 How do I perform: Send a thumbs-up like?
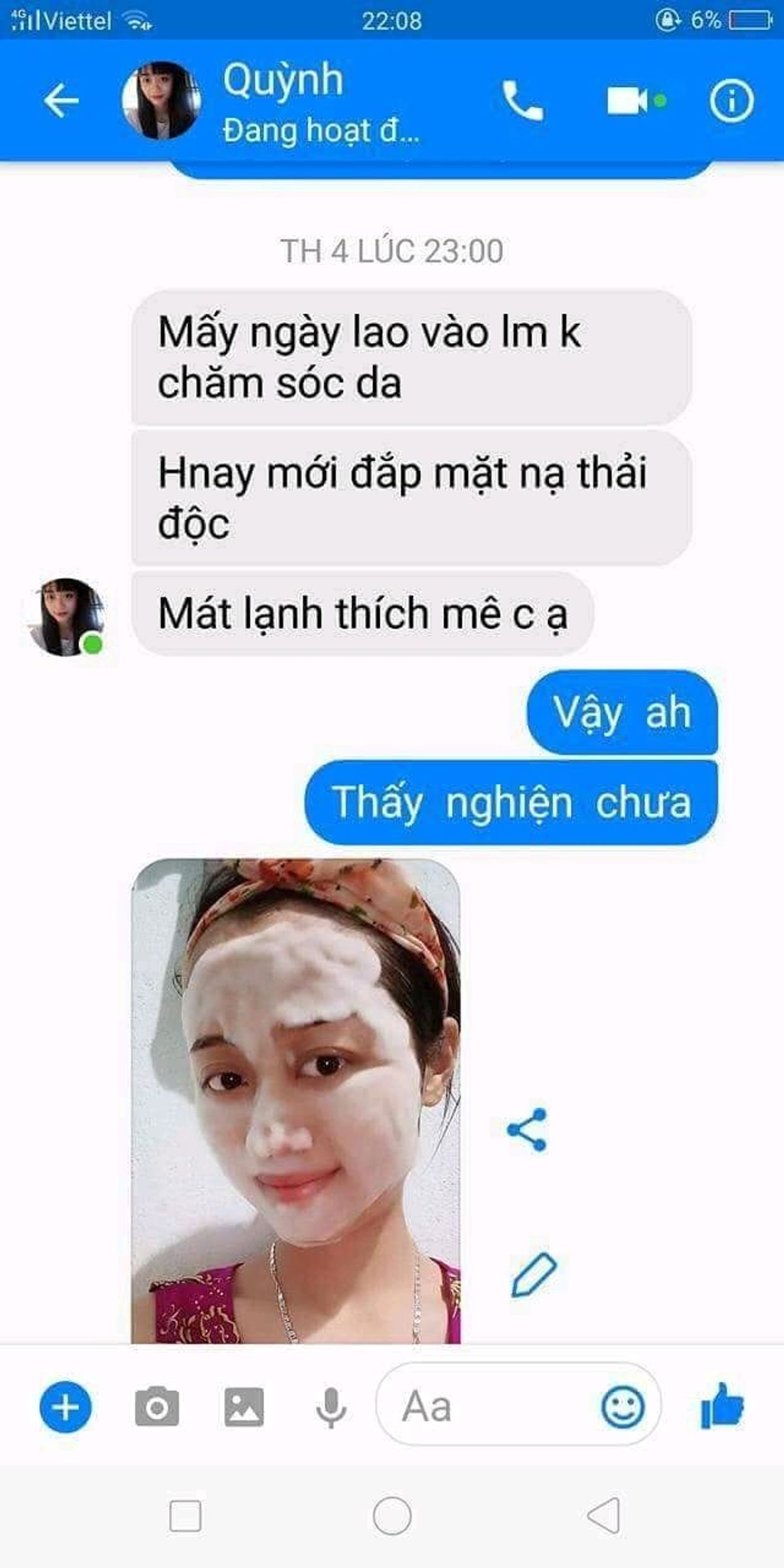(x=722, y=1406)
